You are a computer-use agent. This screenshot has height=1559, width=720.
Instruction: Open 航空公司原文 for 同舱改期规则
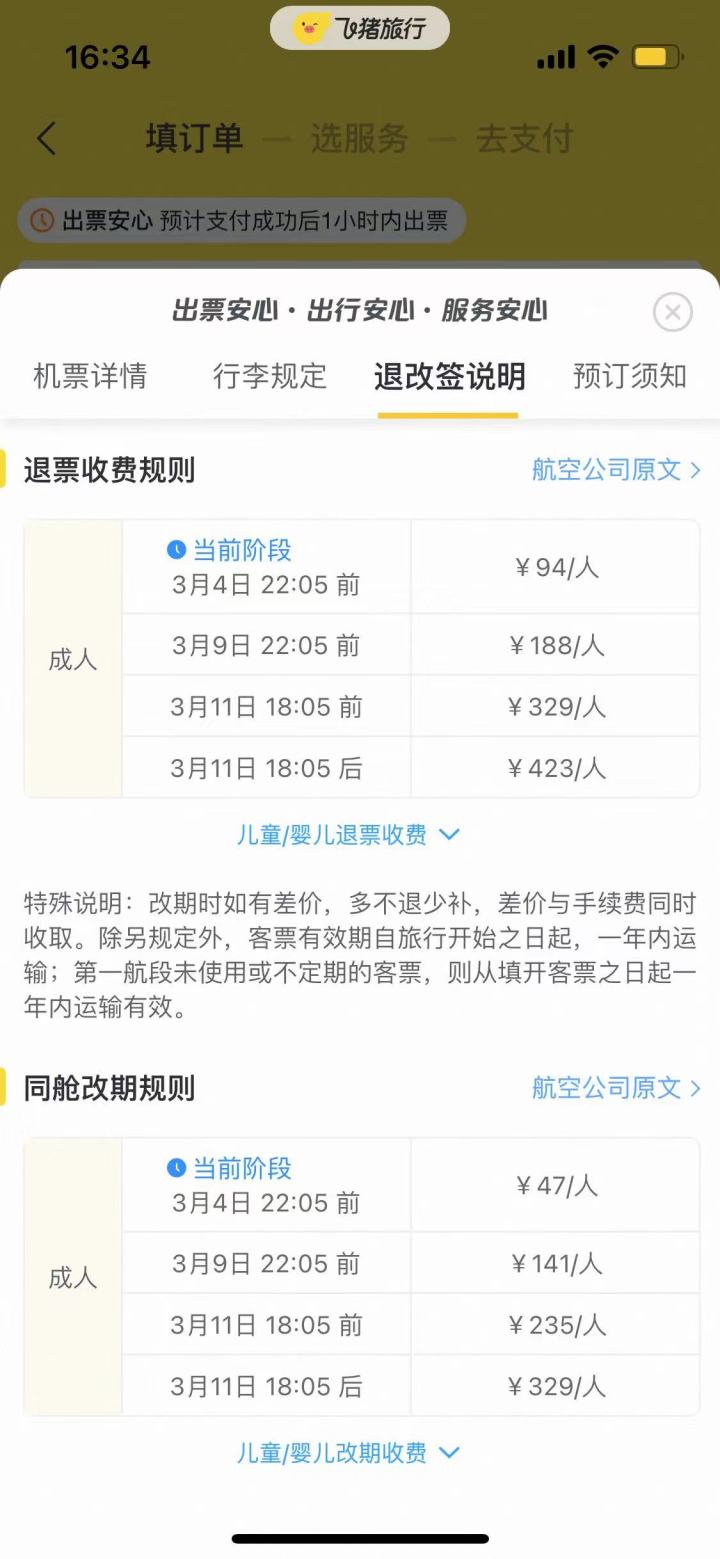(x=616, y=1088)
